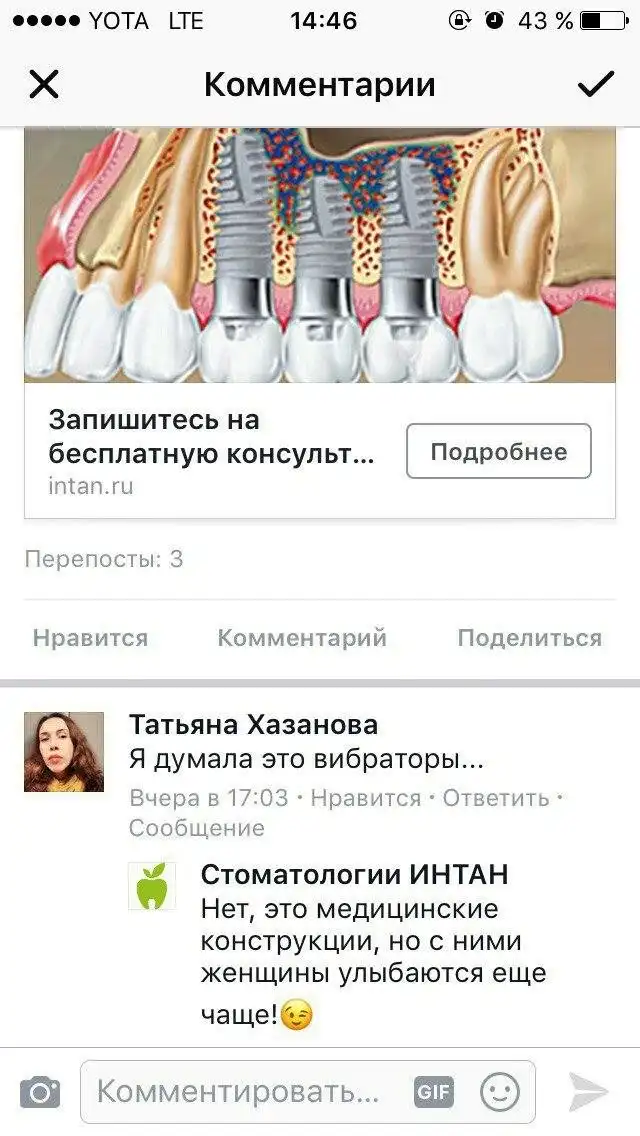
Task: Attach a photo with the camera icon
Action: [40, 1092]
